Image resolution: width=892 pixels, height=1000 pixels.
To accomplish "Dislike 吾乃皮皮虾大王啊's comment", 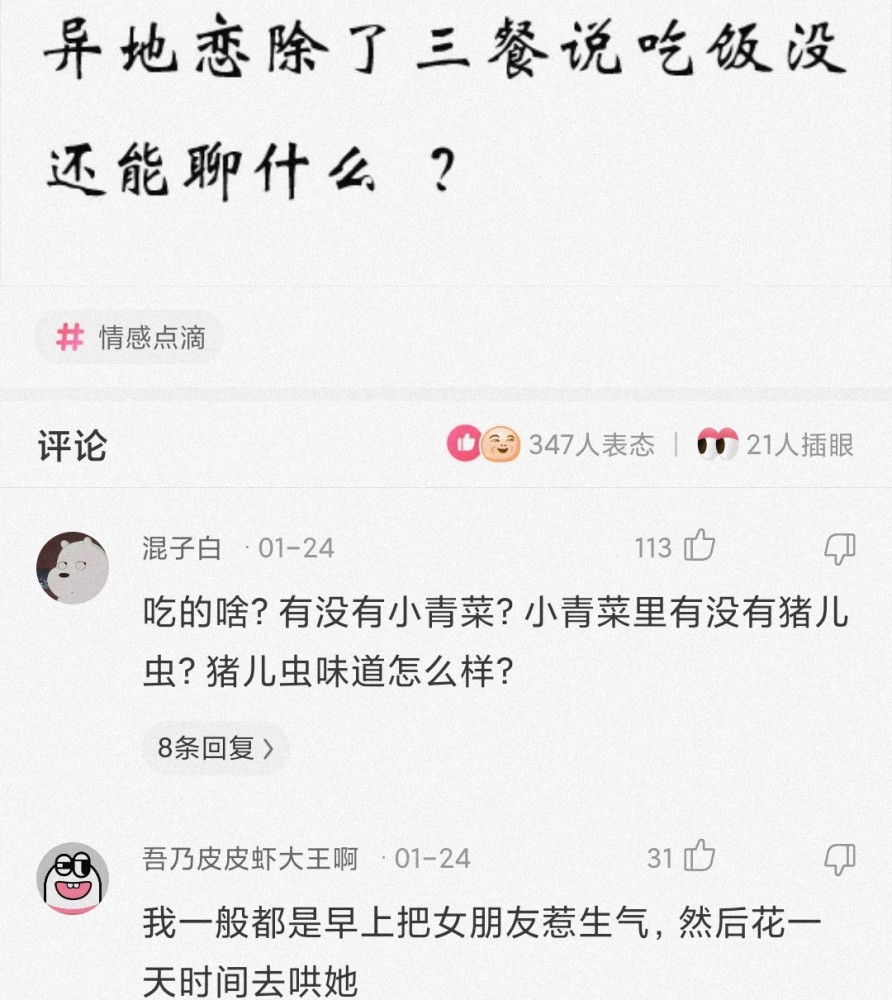I will (839, 858).
